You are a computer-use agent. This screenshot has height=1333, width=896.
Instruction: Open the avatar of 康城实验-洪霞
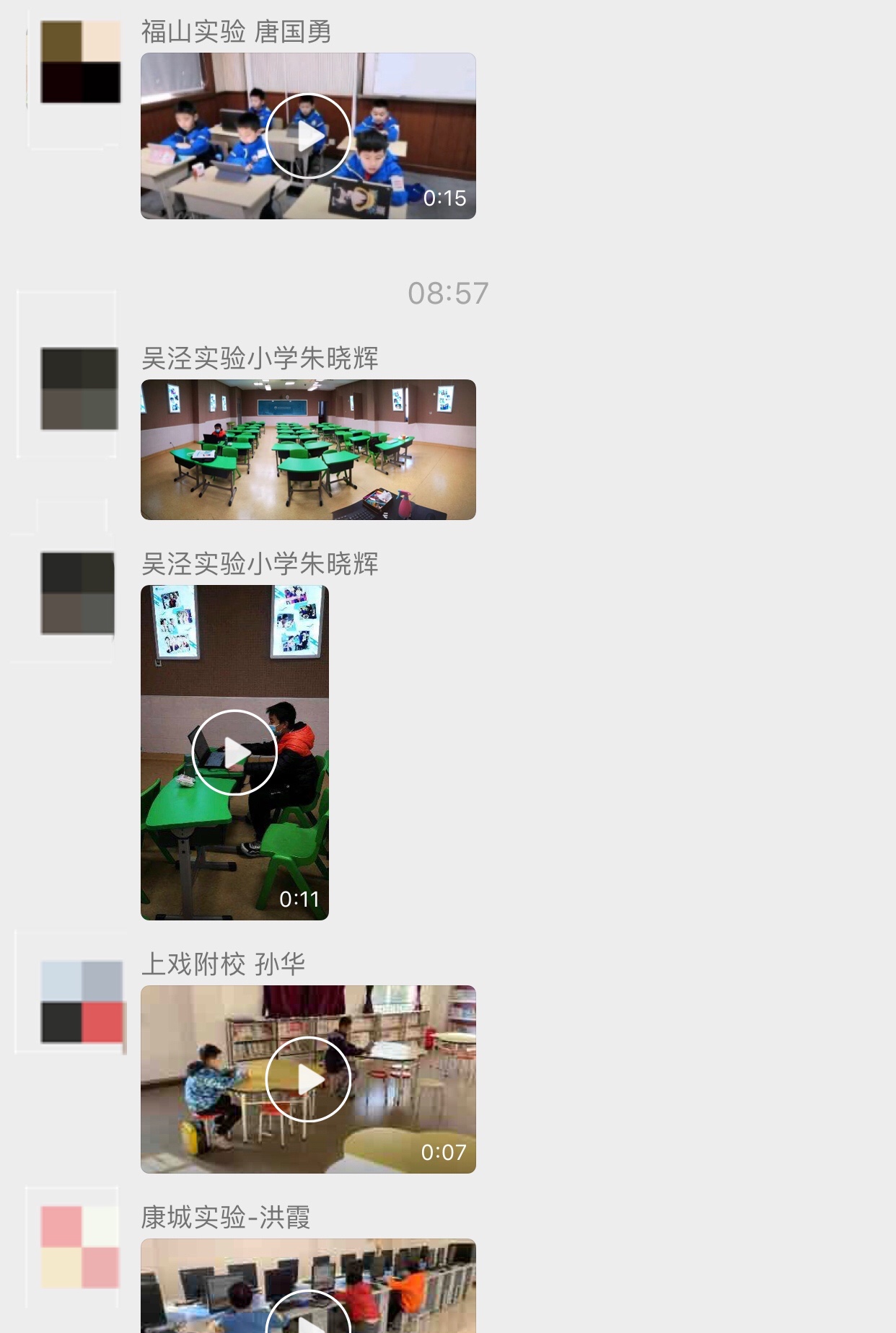coord(79,1247)
